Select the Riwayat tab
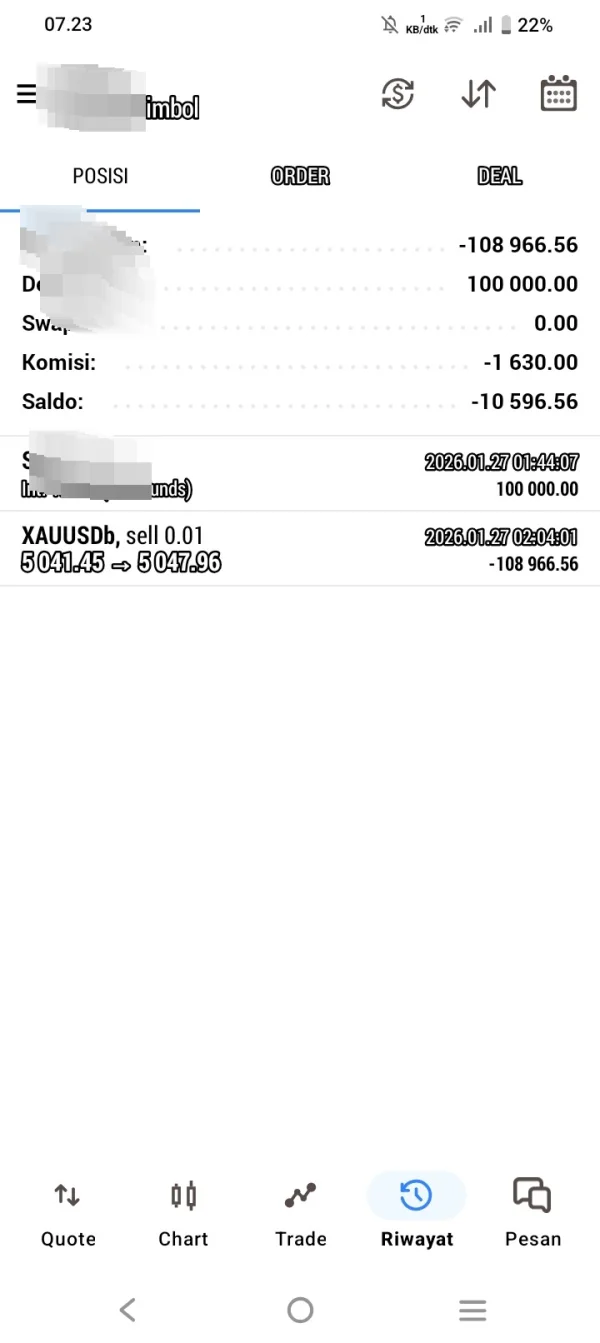 [416, 1212]
